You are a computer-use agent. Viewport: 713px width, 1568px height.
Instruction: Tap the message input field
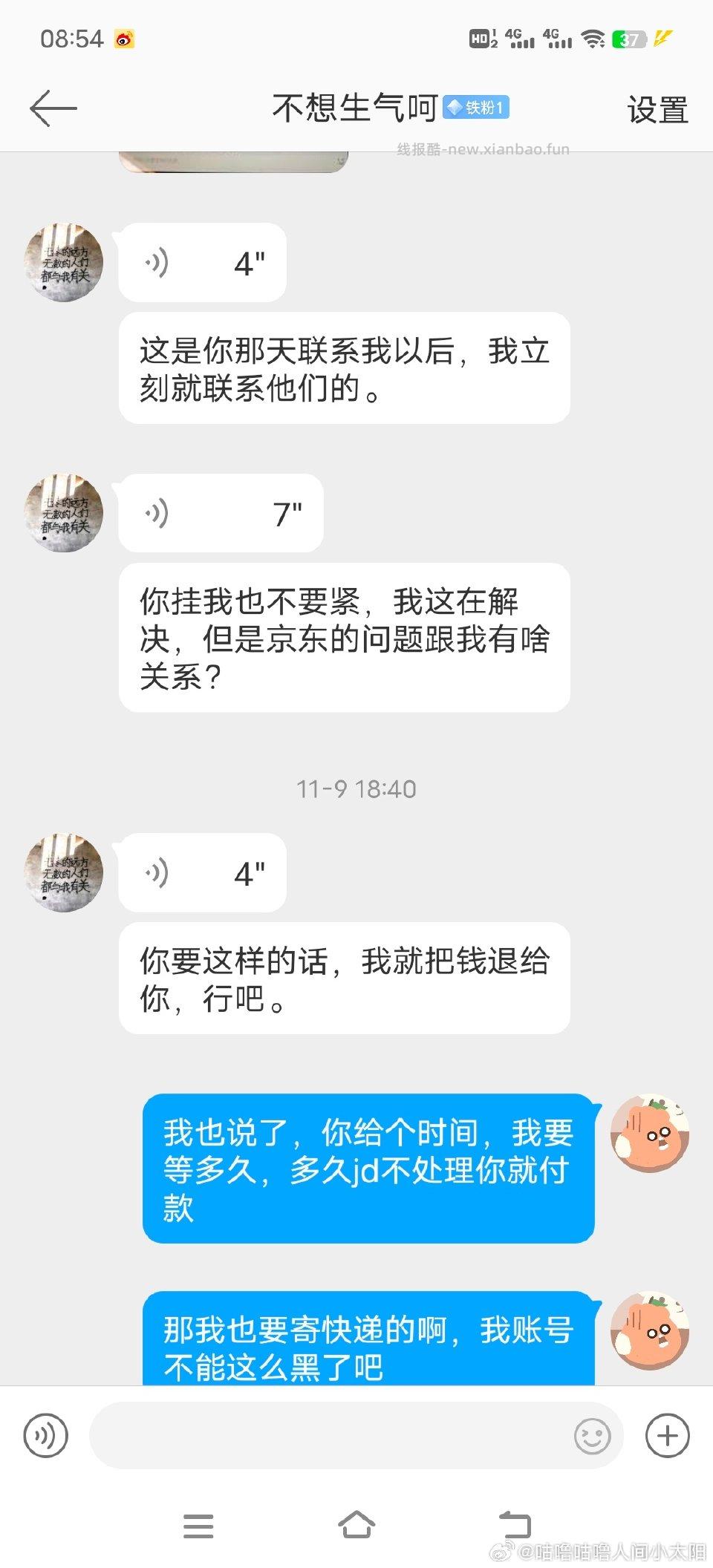(x=334, y=1435)
